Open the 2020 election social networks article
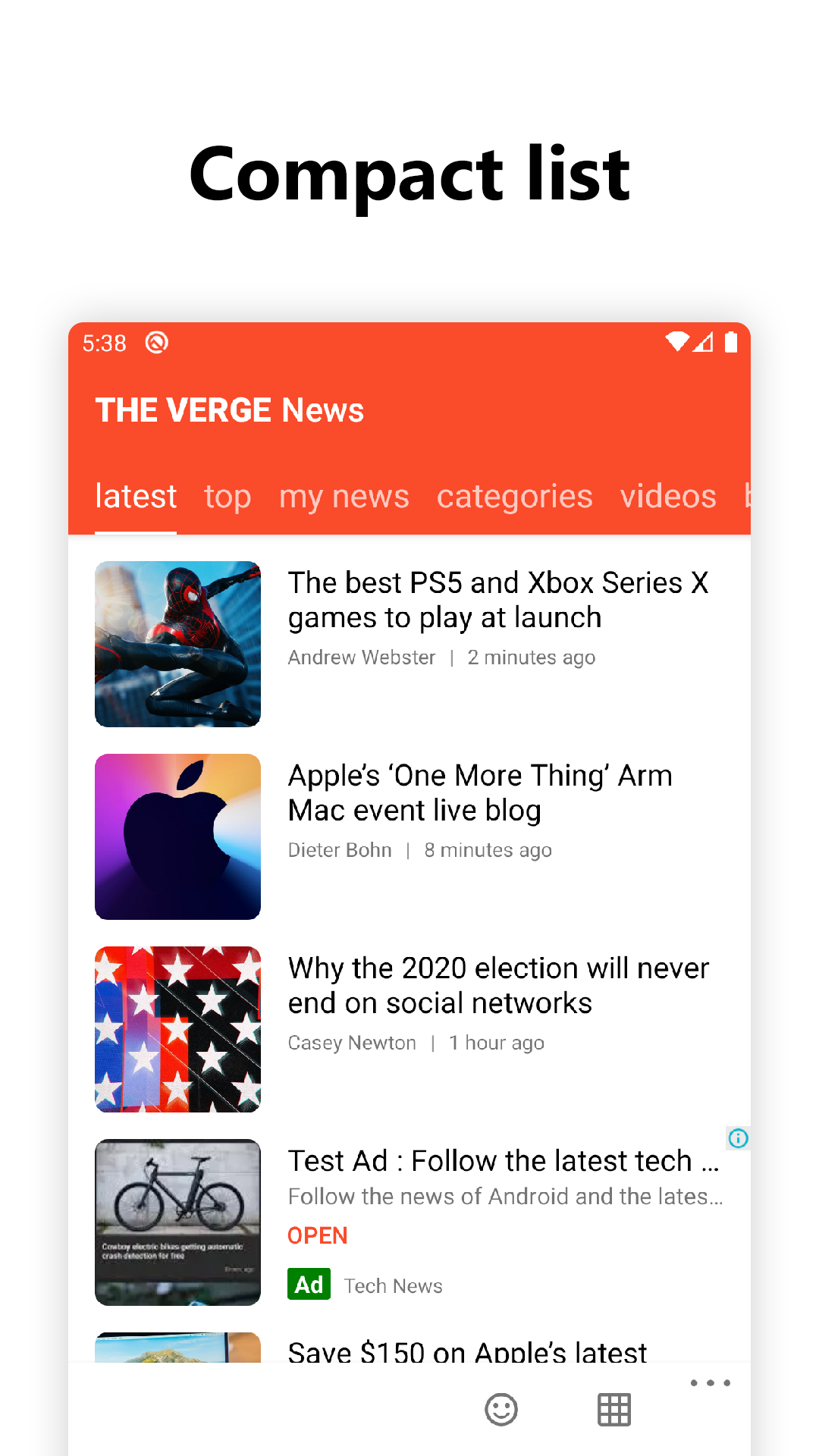Image resolution: width=819 pixels, height=1456 pixels. click(x=498, y=984)
